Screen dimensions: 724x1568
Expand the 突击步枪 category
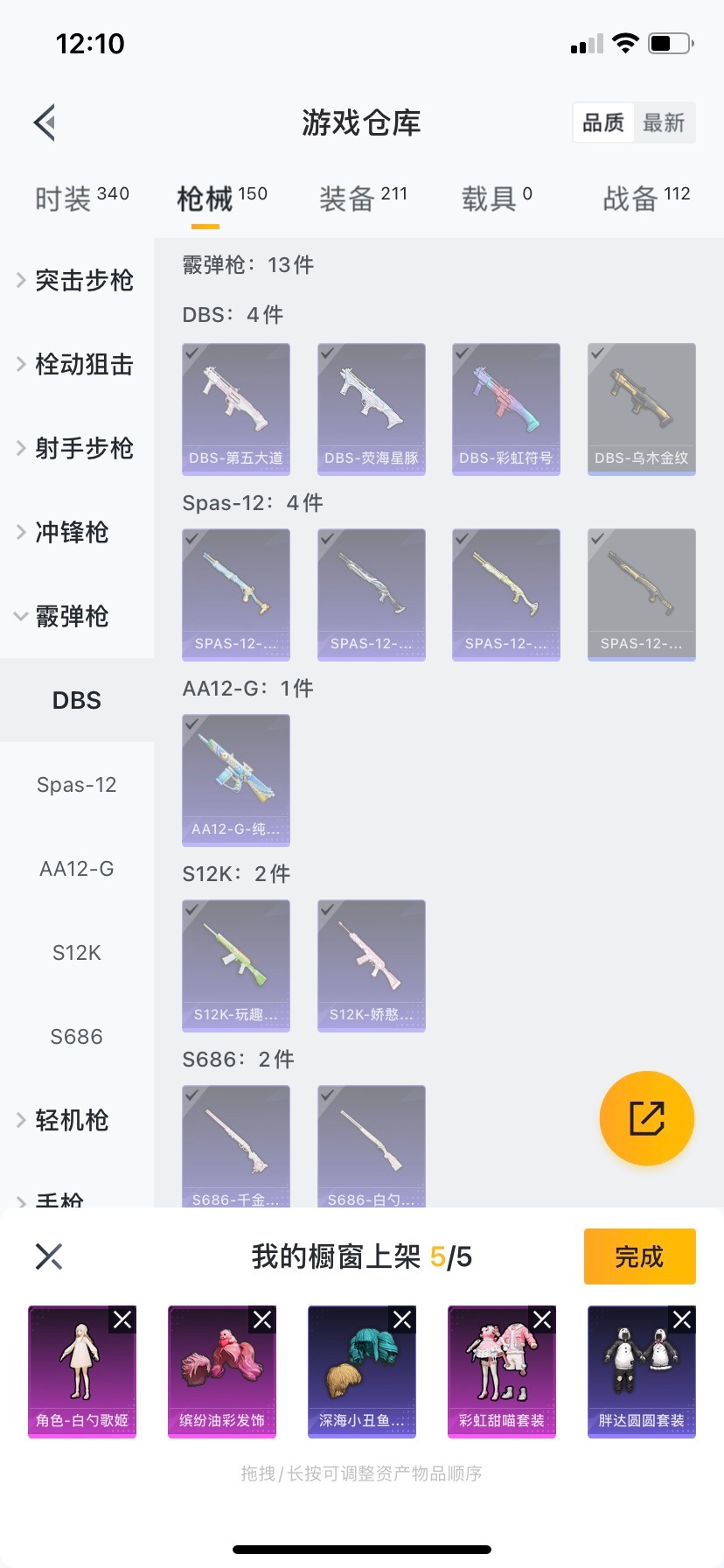coord(76,280)
